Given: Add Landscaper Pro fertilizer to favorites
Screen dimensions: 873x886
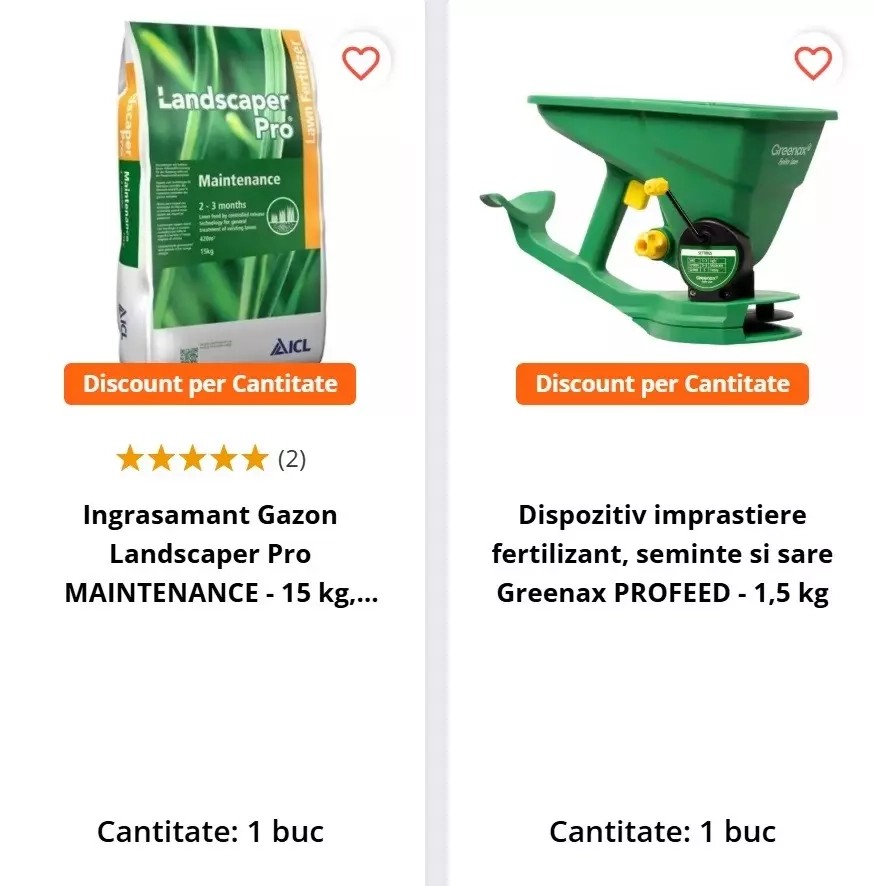Looking at the screenshot, I should tap(361, 63).
